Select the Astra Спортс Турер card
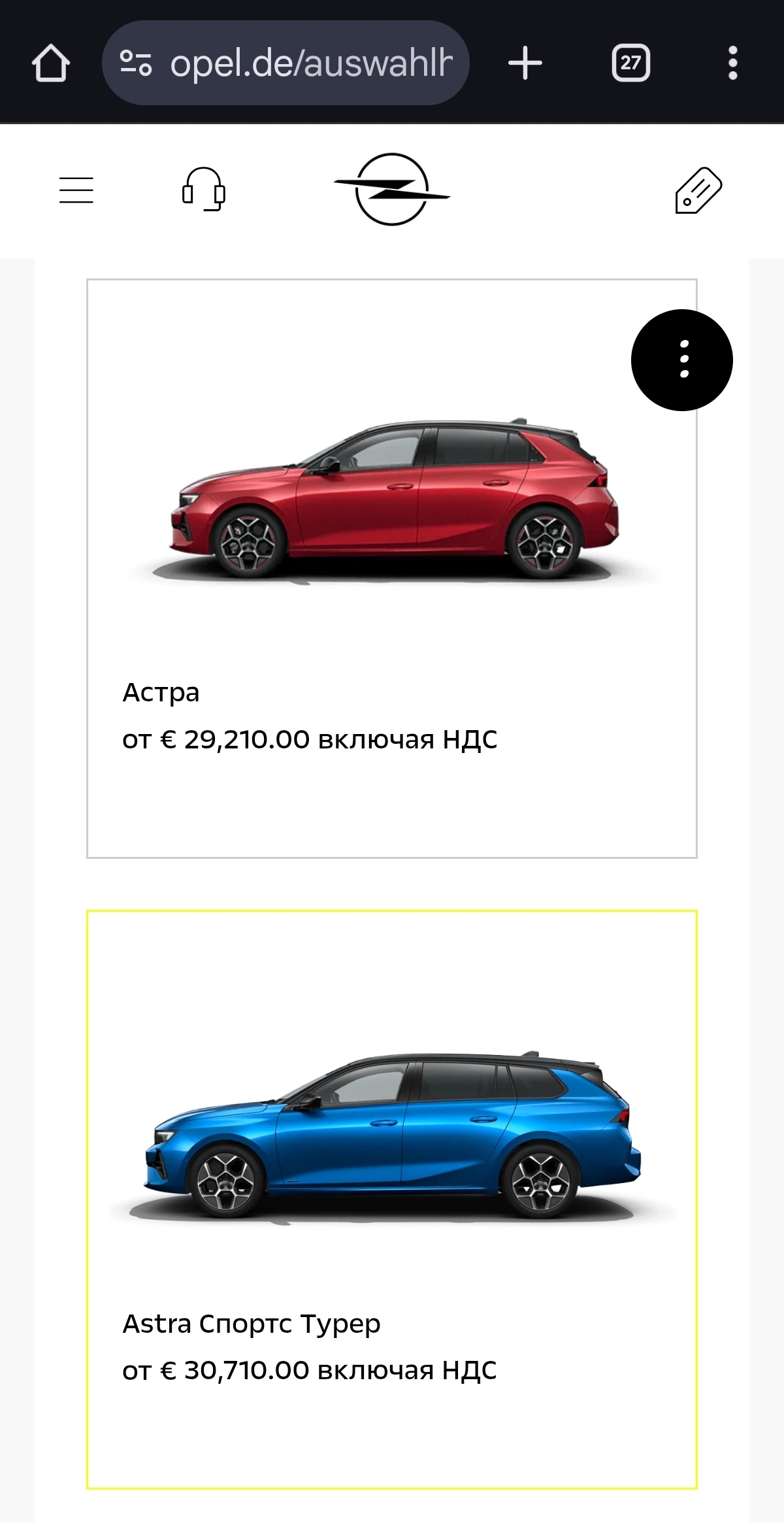This screenshot has height=1523, width=784. pyautogui.click(x=392, y=1199)
